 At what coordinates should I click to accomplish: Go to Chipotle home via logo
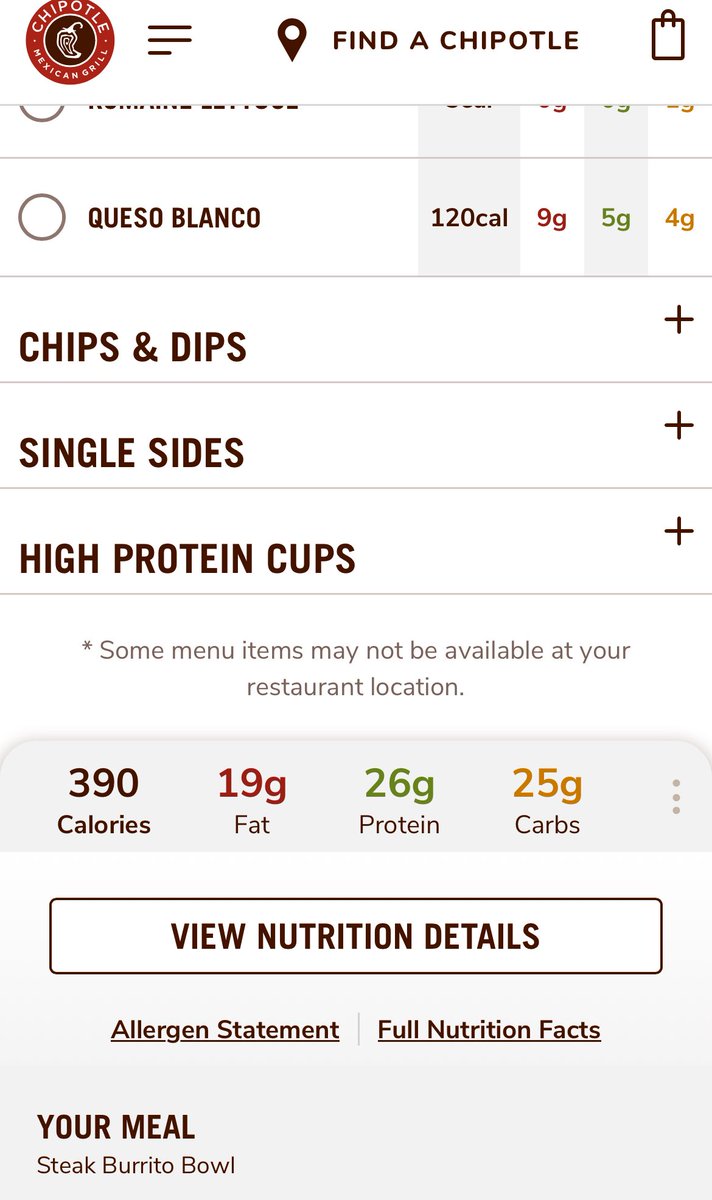70,41
